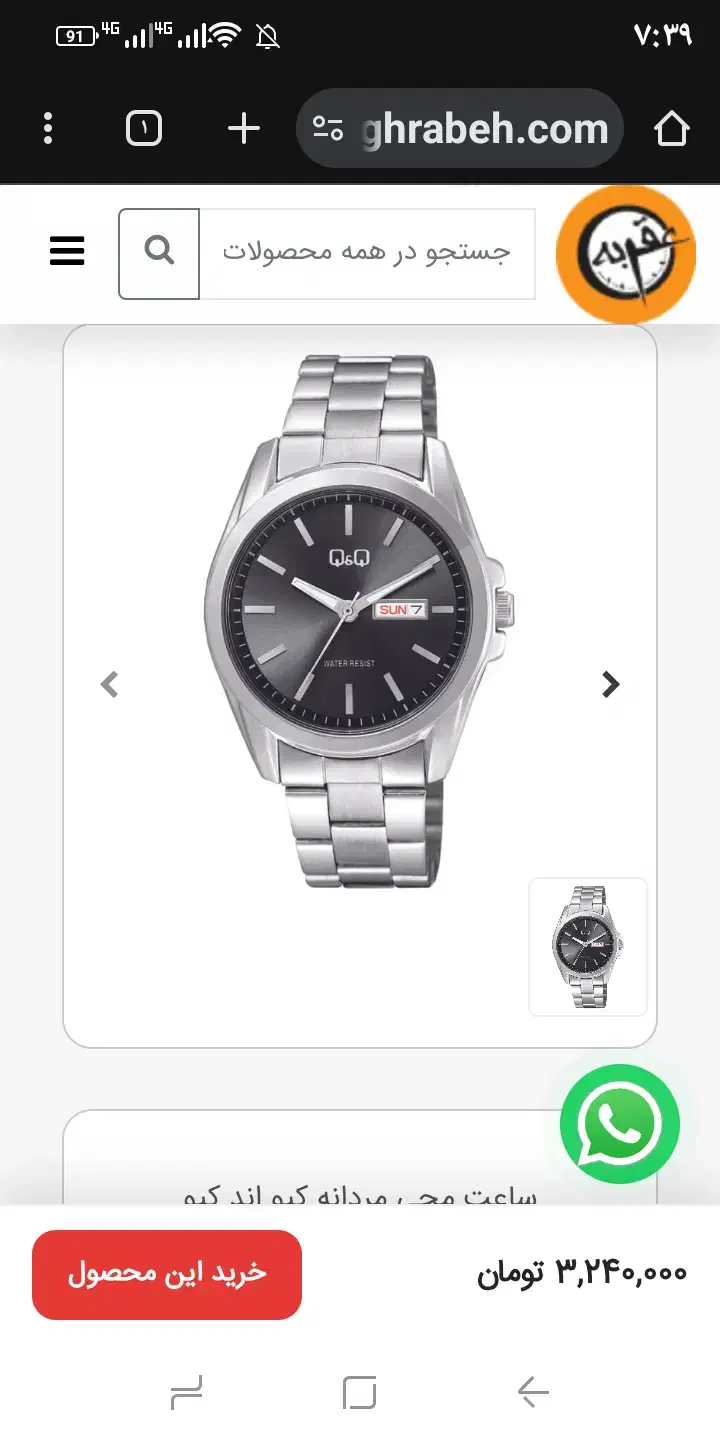Open the Aghrabeh logo home link
720x1440 pixels.
click(626, 254)
